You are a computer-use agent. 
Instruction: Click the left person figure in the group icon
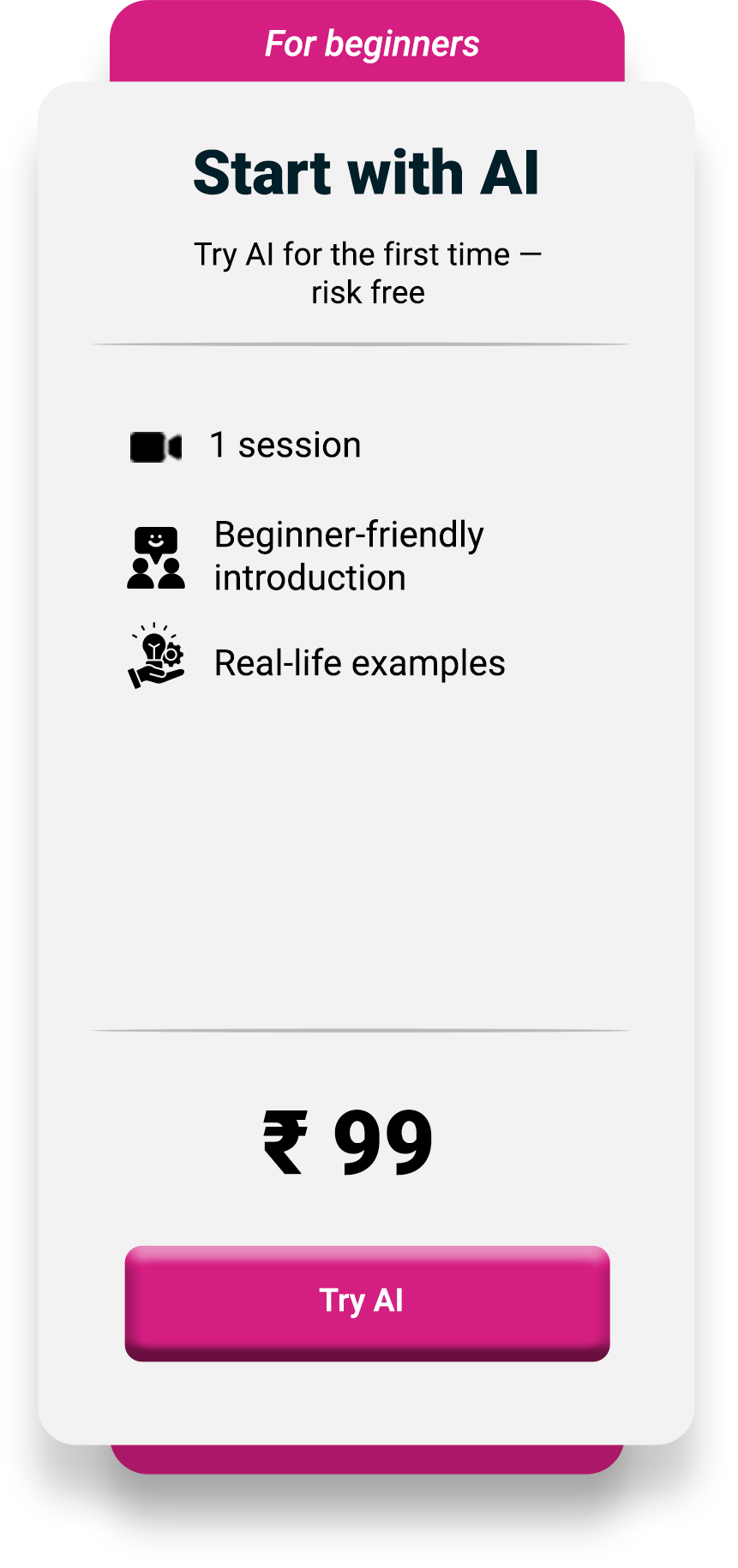click(141, 574)
